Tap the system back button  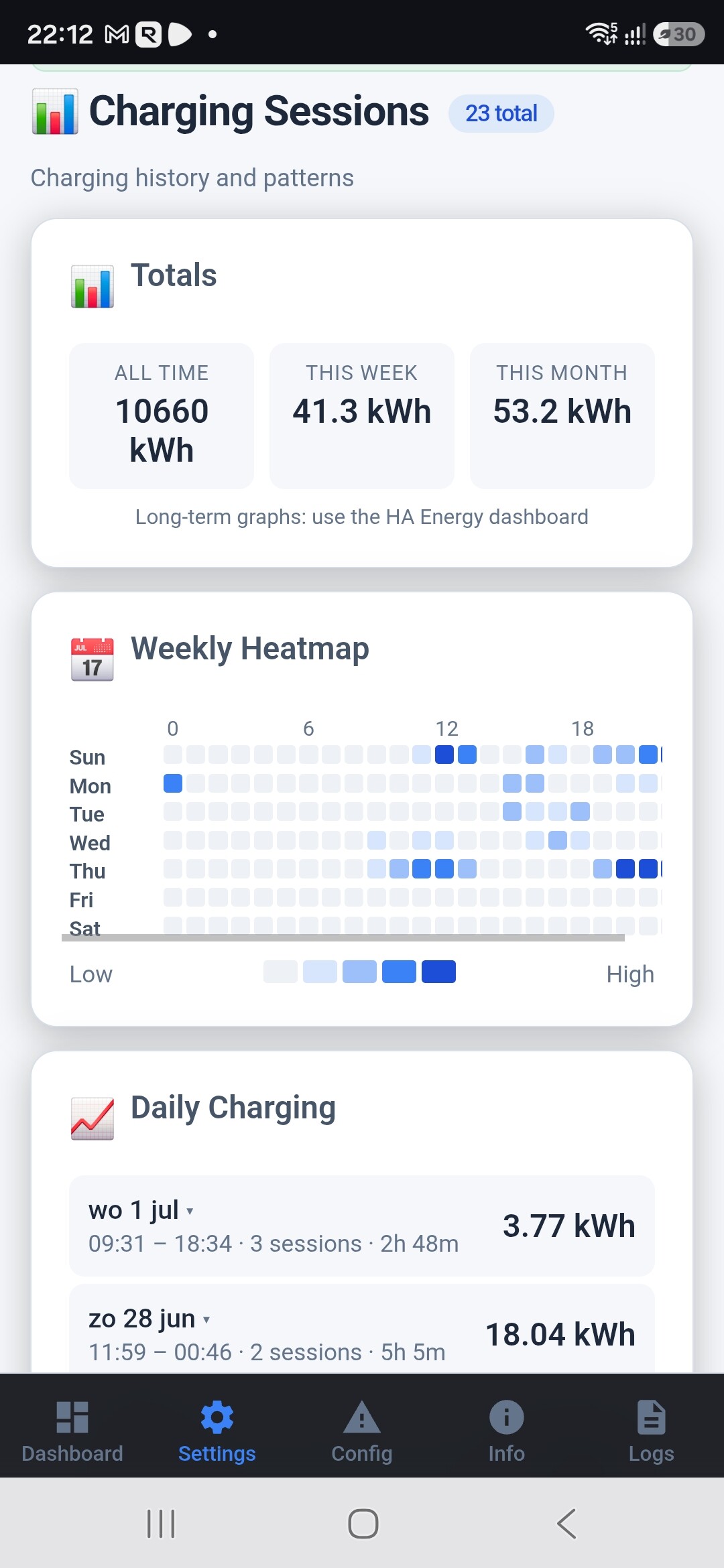[566, 1523]
